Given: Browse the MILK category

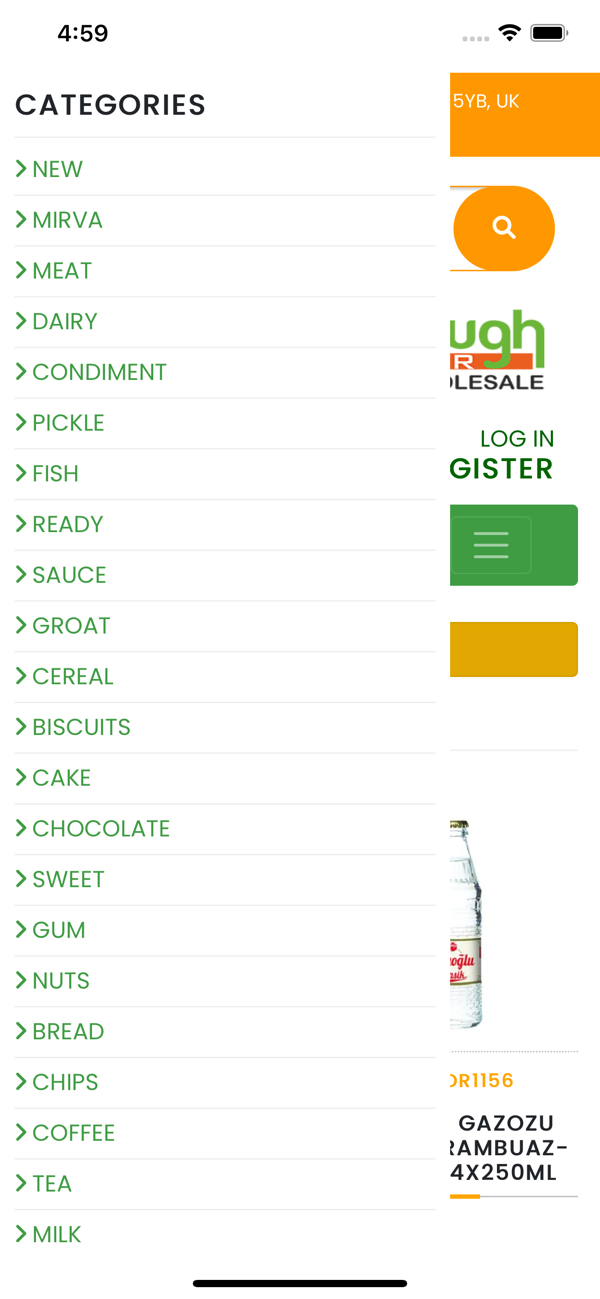Looking at the screenshot, I should [x=56, y=1235].
